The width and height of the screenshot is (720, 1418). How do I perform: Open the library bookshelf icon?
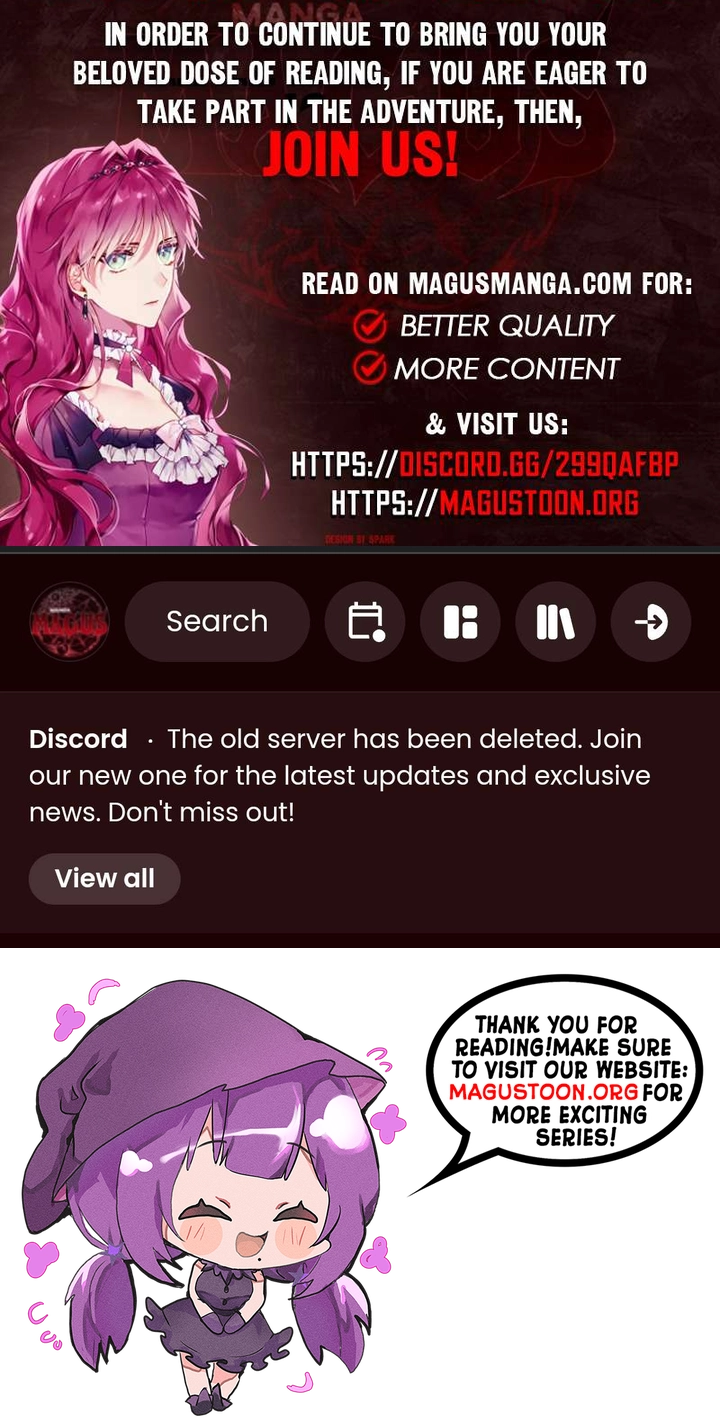tap(556, 622)
